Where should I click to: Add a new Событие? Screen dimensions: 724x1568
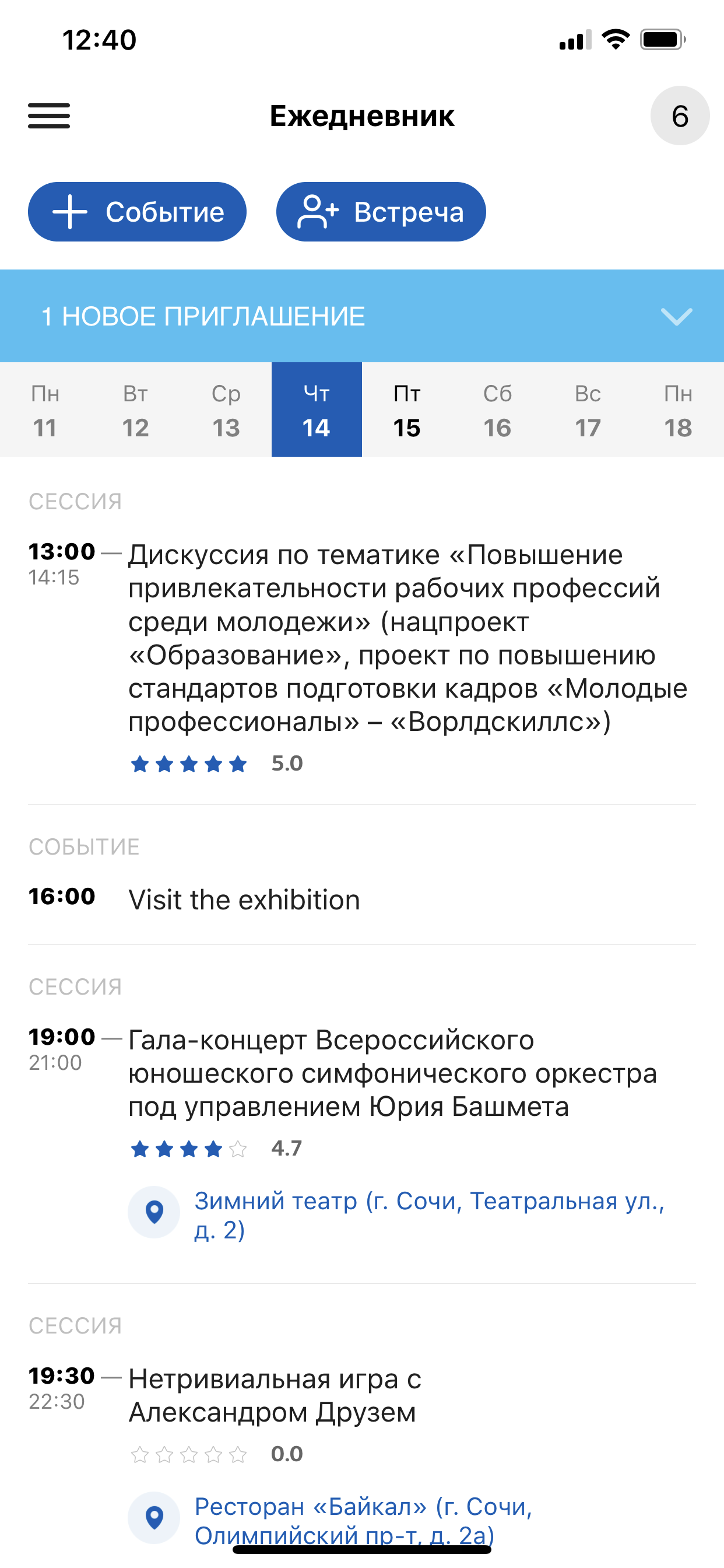[137, 212]
